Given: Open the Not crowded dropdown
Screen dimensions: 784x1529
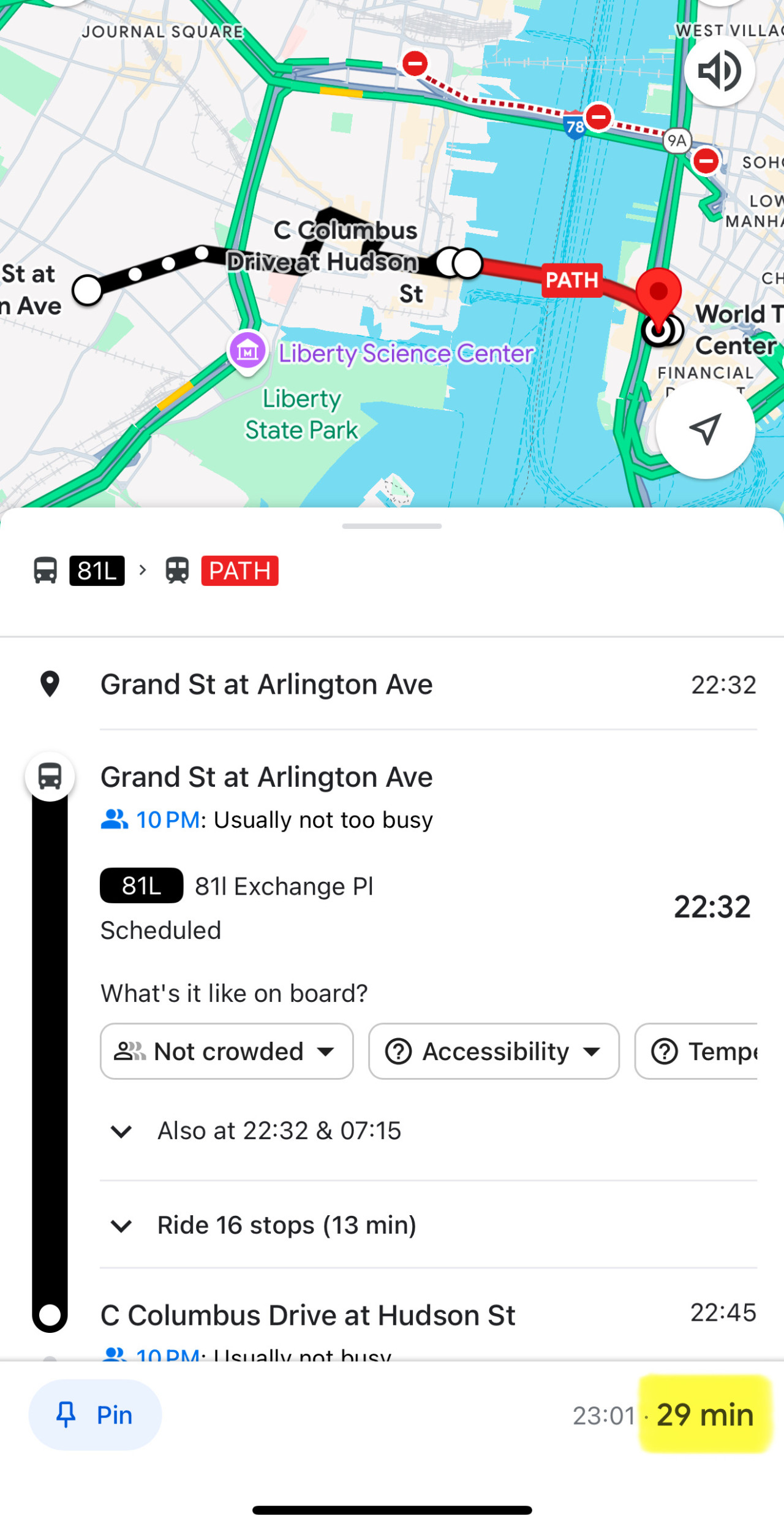Looking at the screenshot, I should click(x=227, y=1051).
